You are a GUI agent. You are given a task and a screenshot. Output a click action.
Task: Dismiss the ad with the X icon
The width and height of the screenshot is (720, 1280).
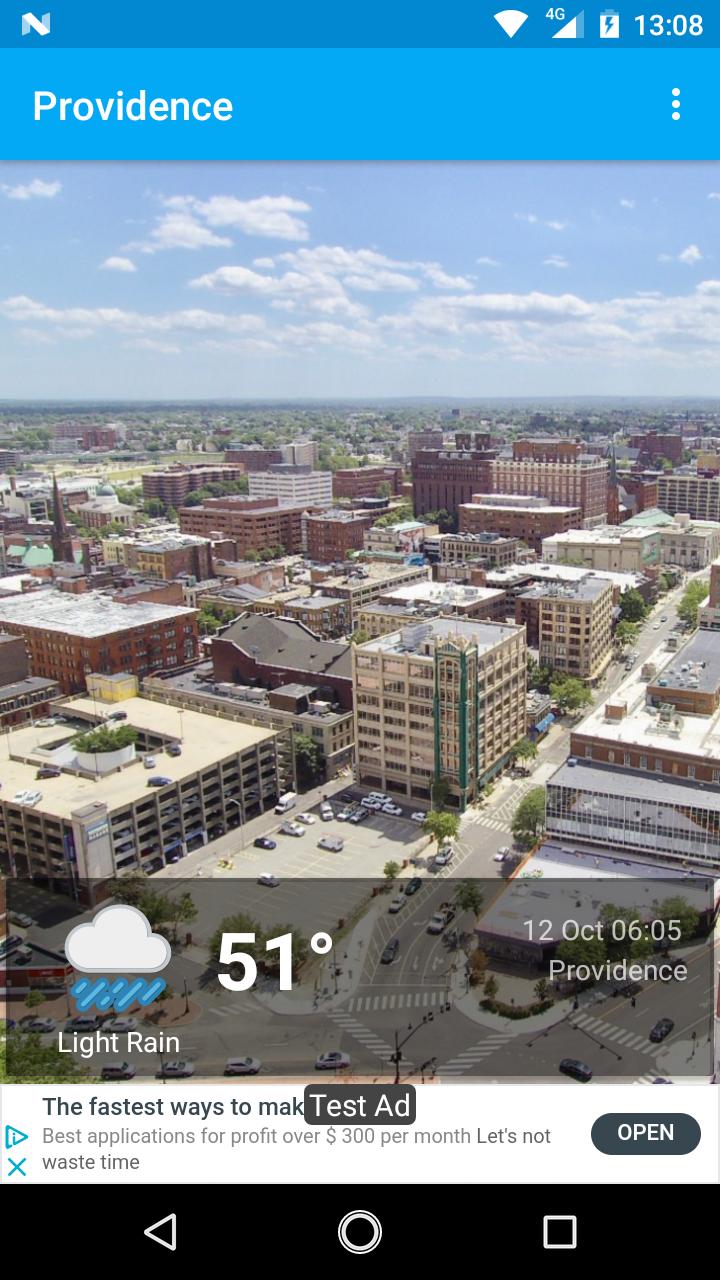click(x=16, y=1166)
